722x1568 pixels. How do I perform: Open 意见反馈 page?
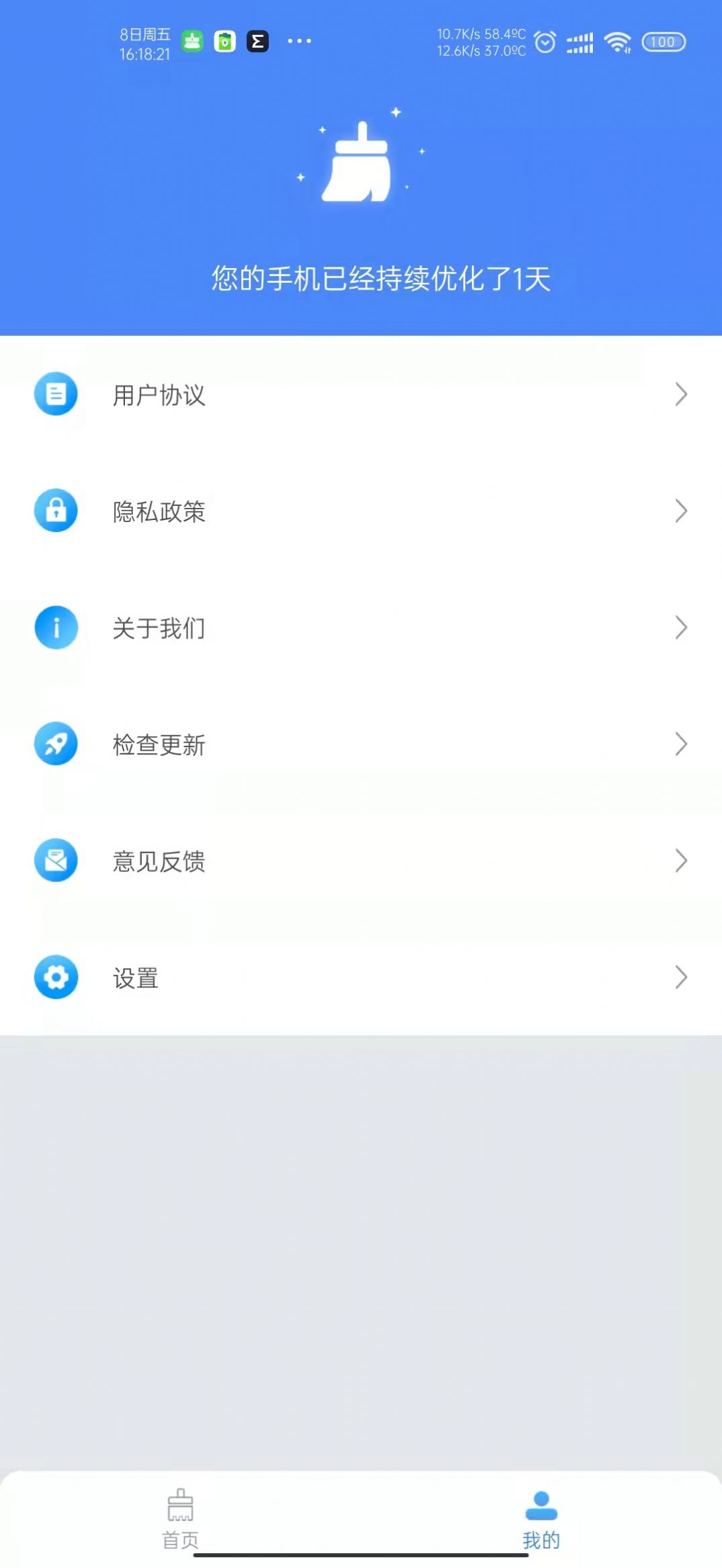click(159, 861)
